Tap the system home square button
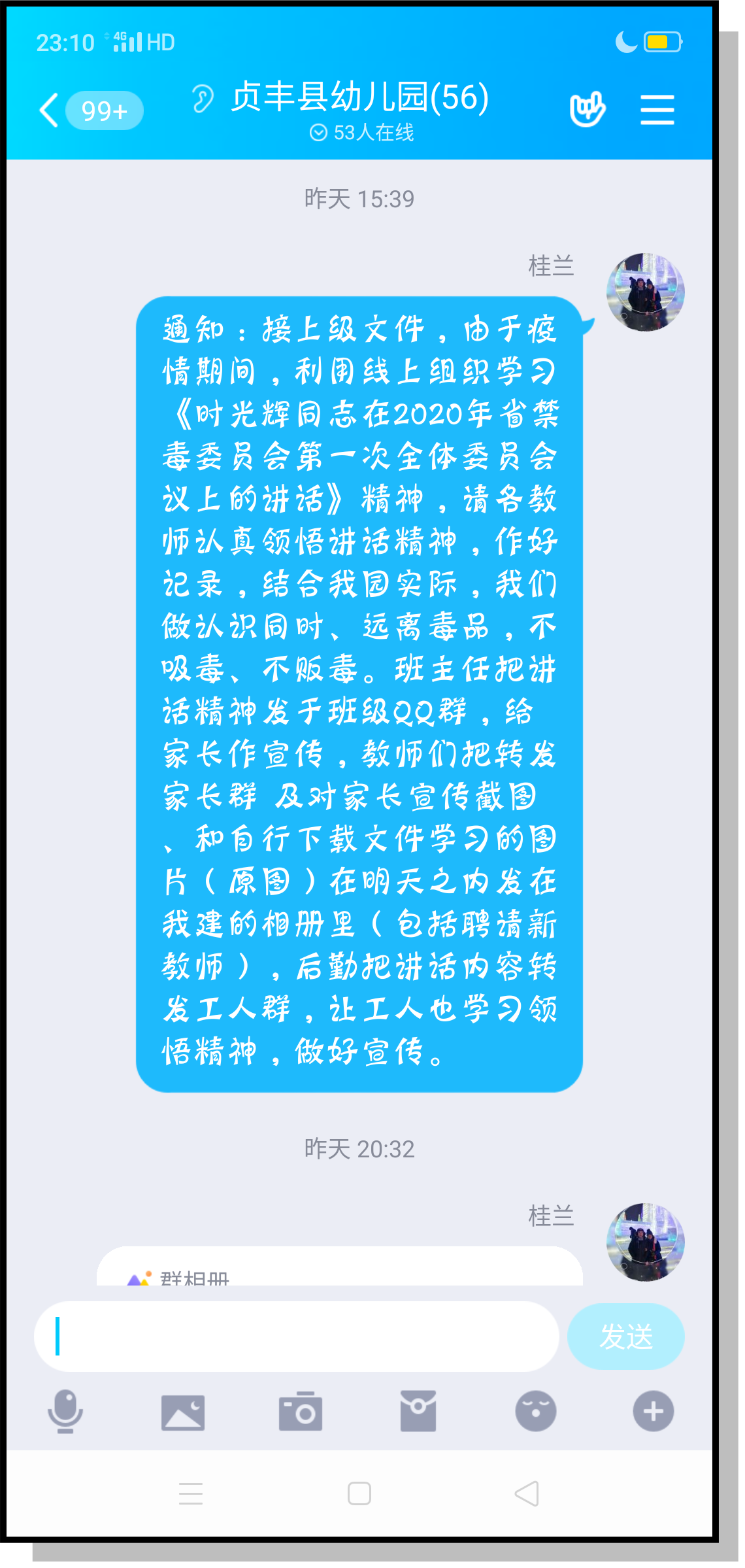 pyautogui.click(x=359, y=1493)
